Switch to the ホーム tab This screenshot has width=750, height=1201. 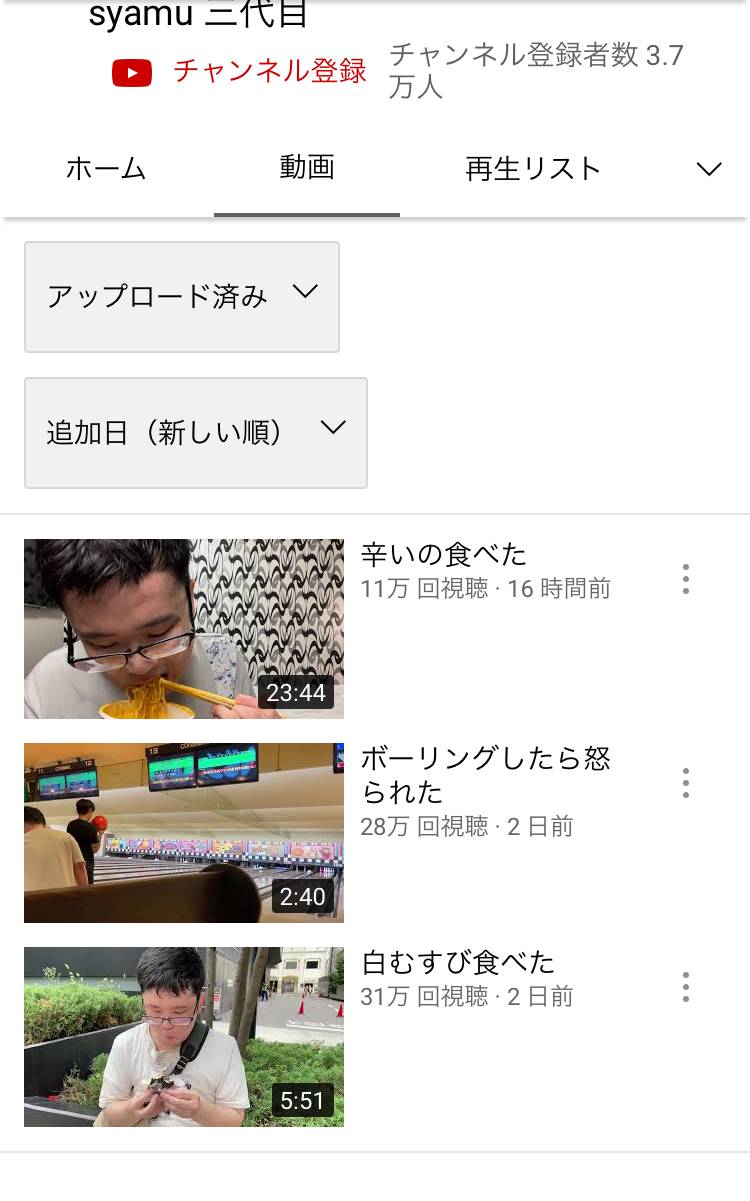[x=106, y=169]
